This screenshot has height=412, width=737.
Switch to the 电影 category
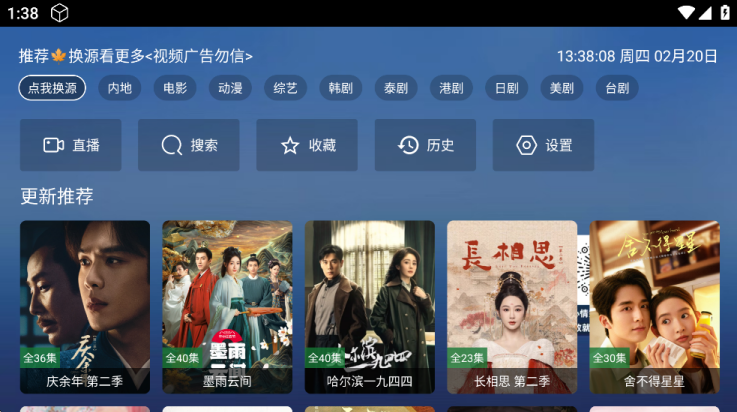[x=175, y=88]
